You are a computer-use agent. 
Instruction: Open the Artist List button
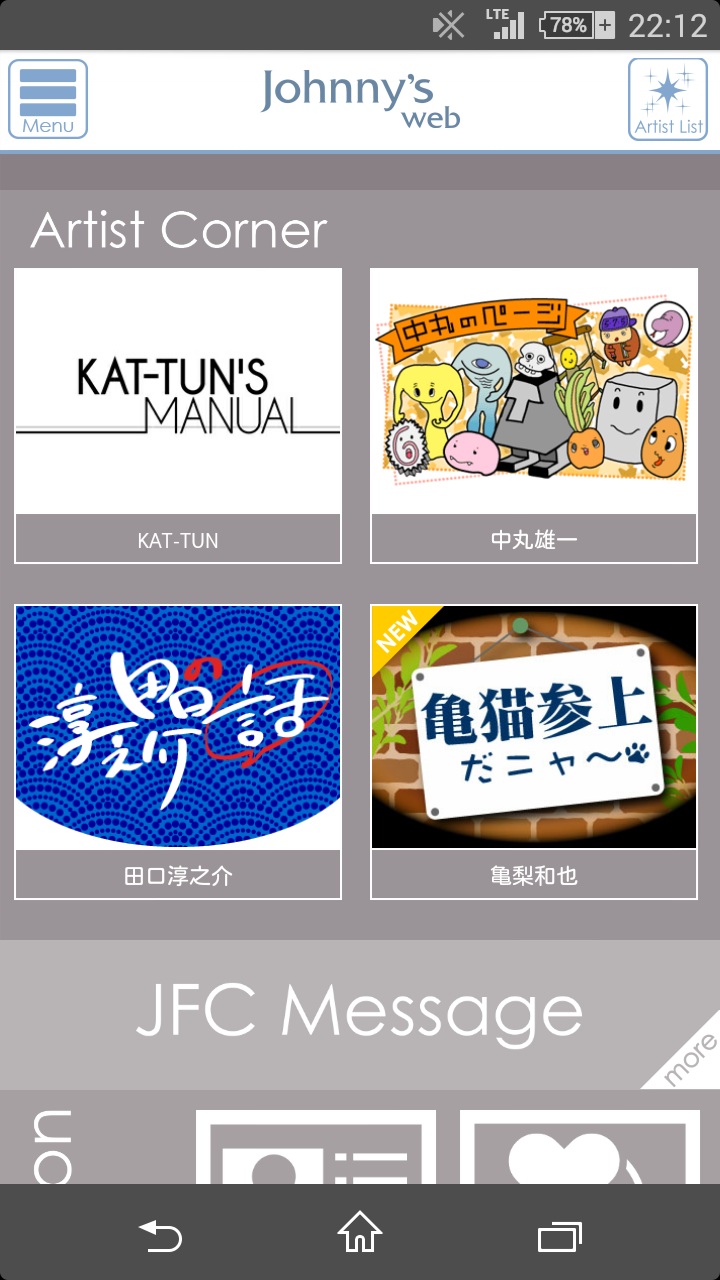[x=668, y=99]
